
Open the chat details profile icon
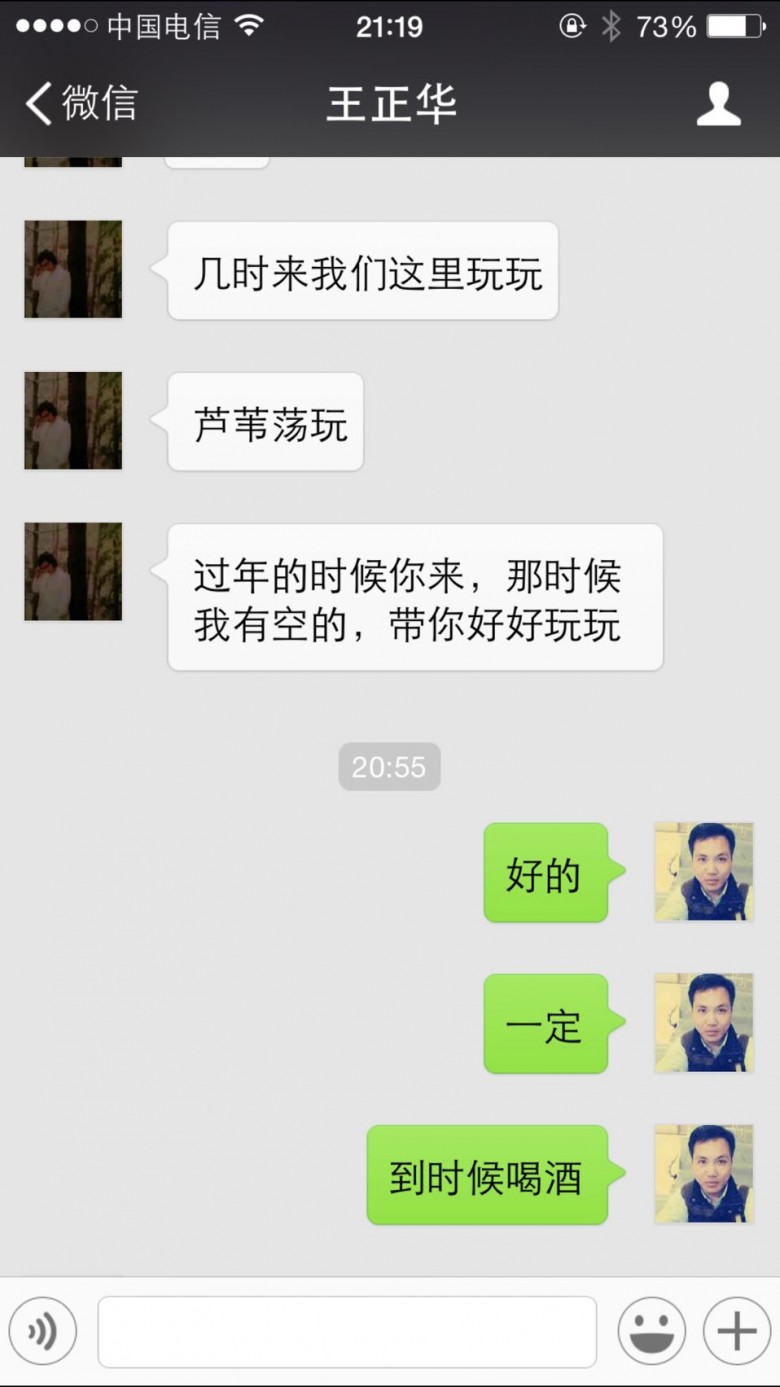pyautogui.click(x=718, y=104)
